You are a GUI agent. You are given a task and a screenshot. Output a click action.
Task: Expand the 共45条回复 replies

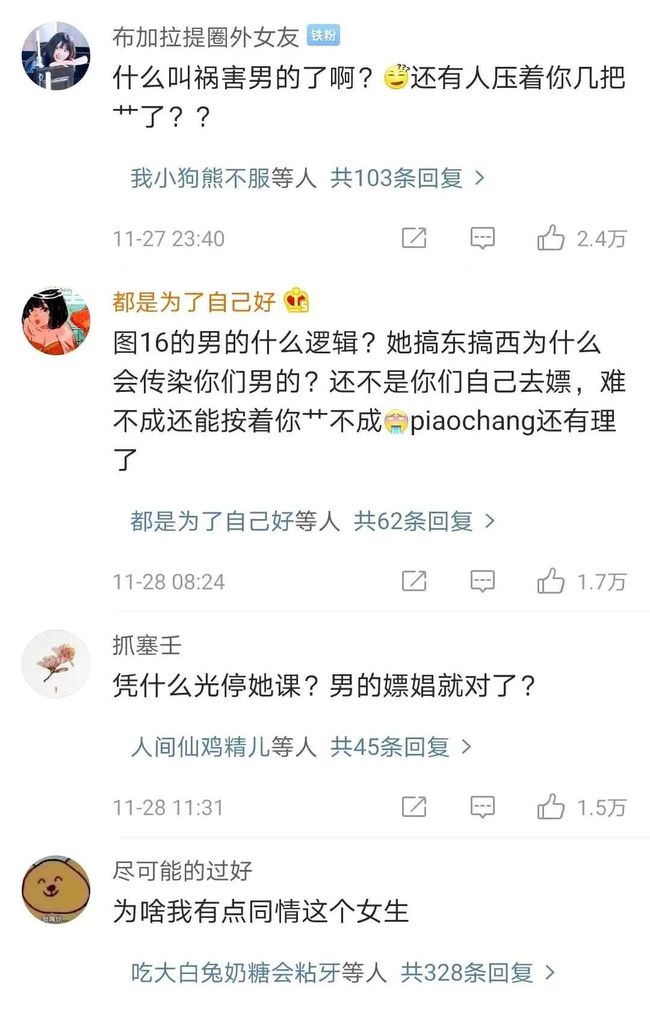401,747
